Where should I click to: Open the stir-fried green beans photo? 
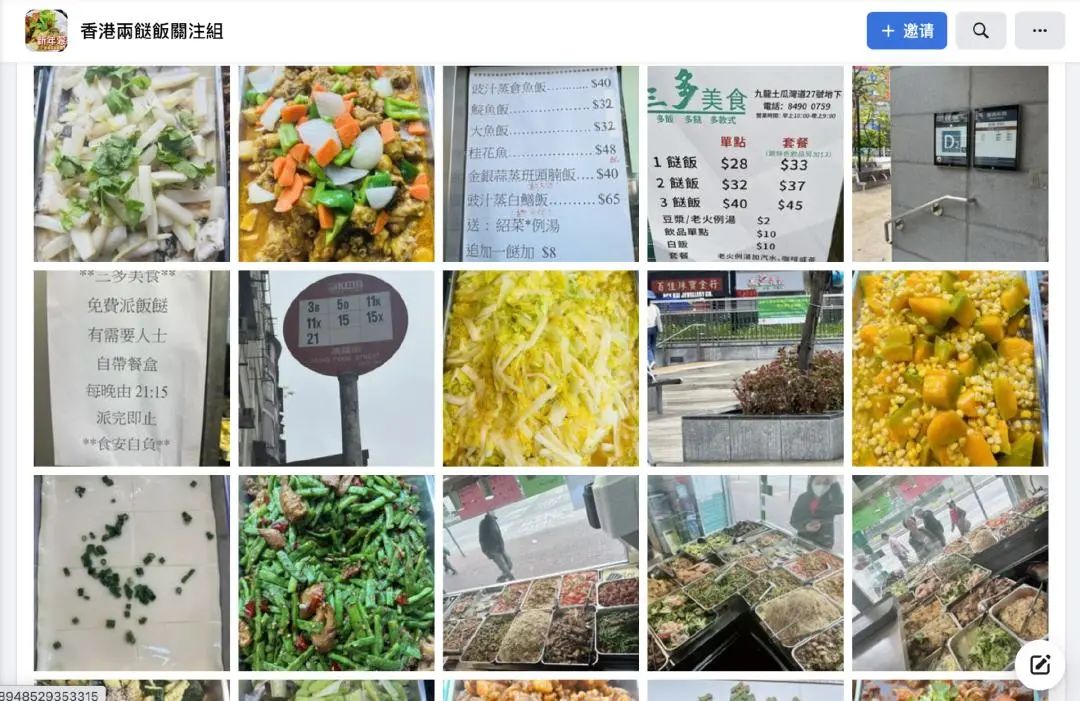(336, 572)
